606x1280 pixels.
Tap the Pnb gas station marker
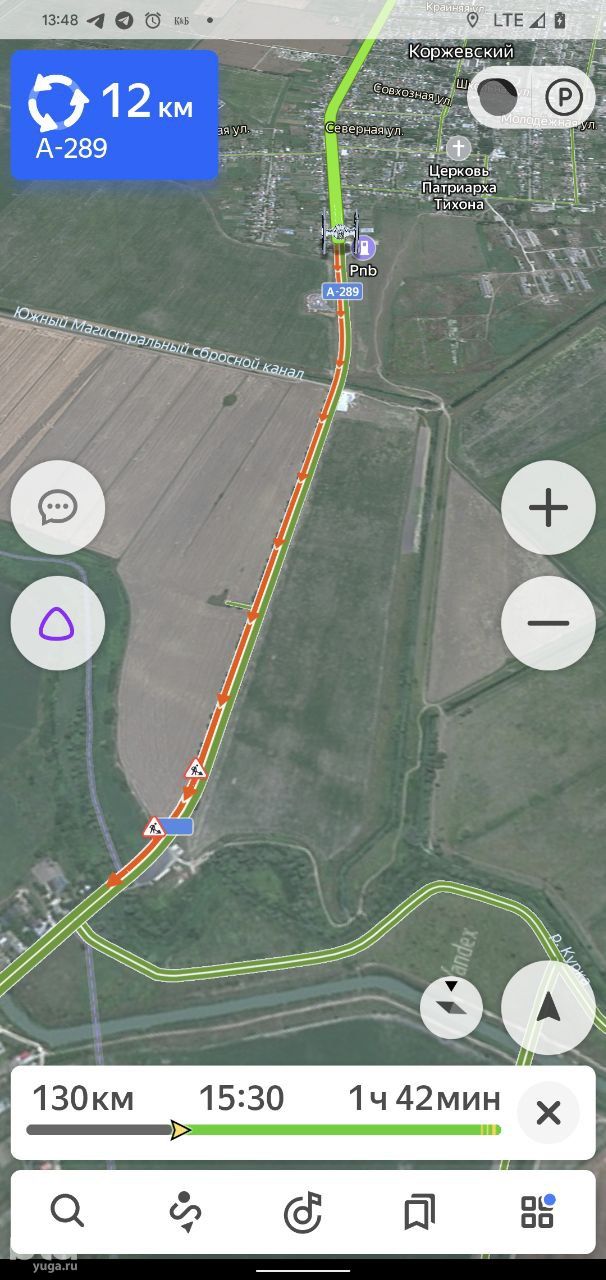pos(366,247)
